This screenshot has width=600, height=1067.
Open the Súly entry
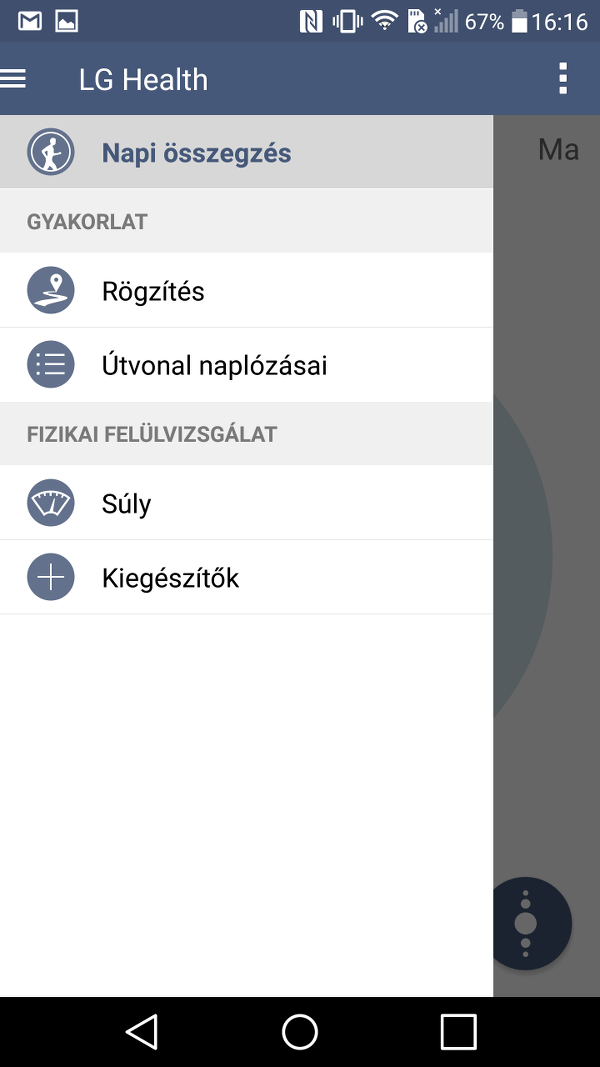246,503
